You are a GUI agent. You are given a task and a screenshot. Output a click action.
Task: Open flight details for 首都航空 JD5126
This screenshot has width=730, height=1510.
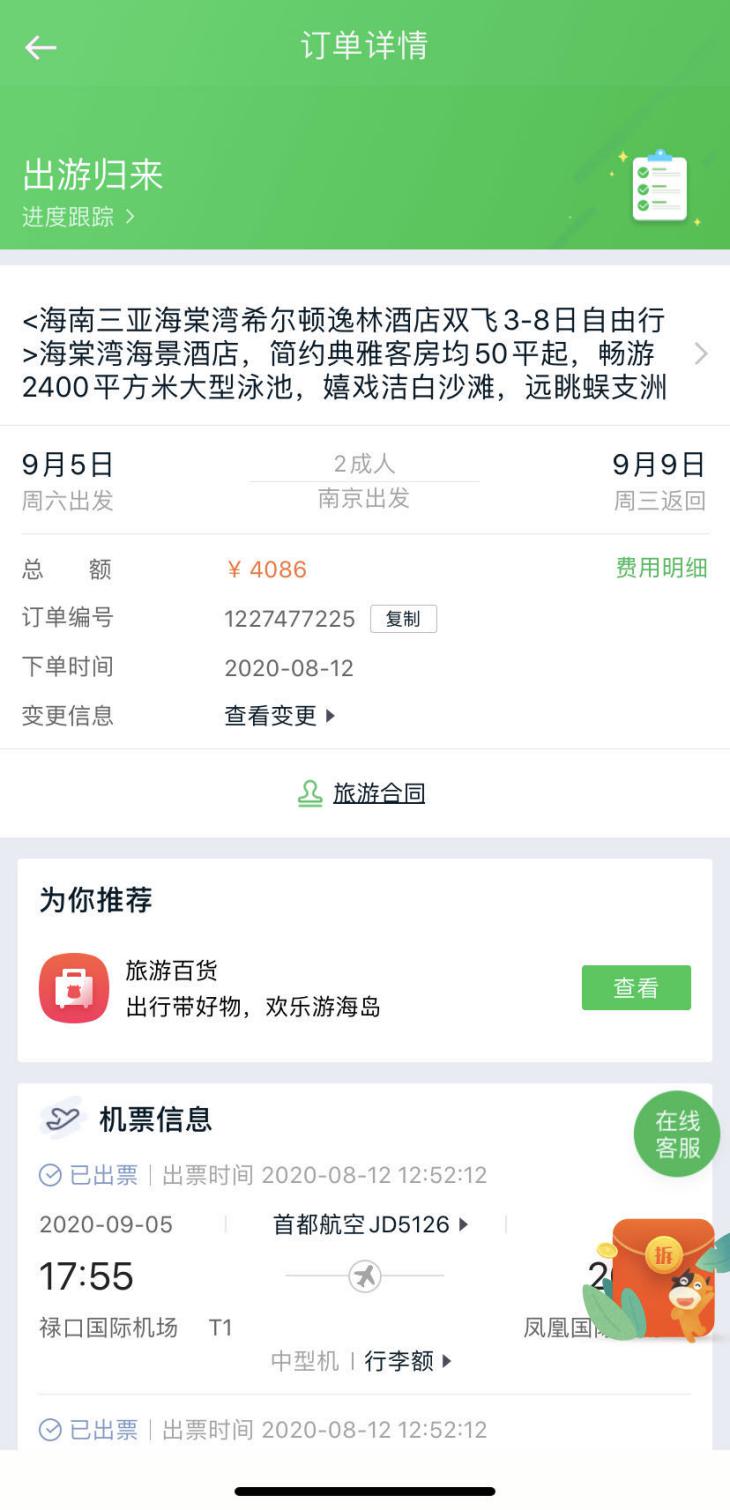click(x=371, y=1224)
